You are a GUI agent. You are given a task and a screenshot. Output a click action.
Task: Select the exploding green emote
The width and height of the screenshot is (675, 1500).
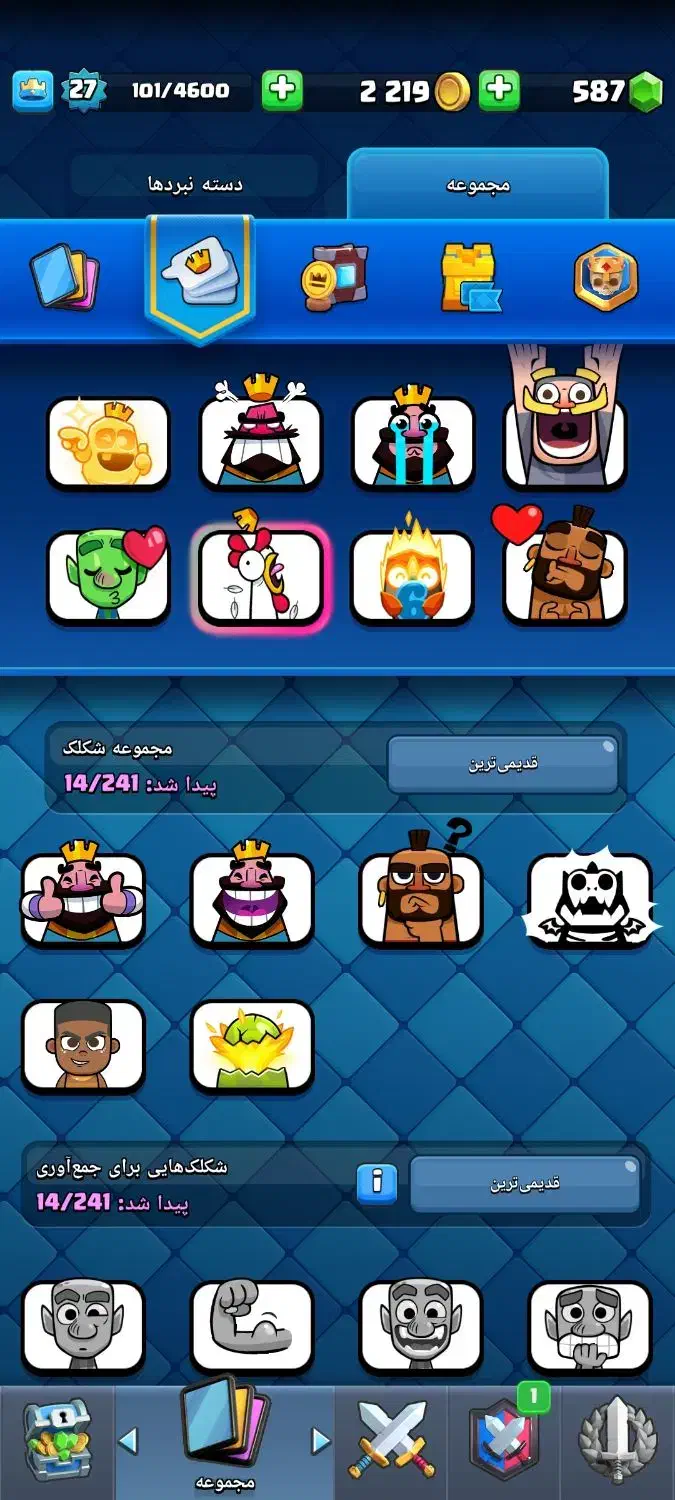click(x=252, y=1045)
